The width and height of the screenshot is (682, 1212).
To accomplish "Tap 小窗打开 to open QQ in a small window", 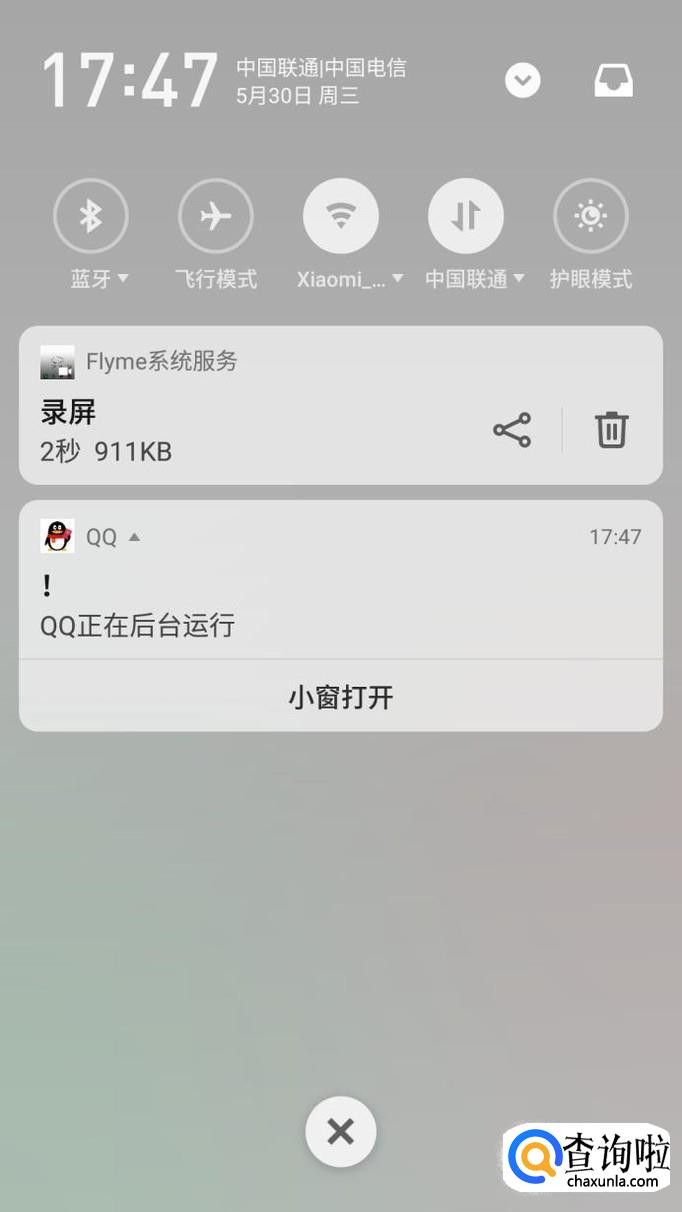I will point(341,696).
